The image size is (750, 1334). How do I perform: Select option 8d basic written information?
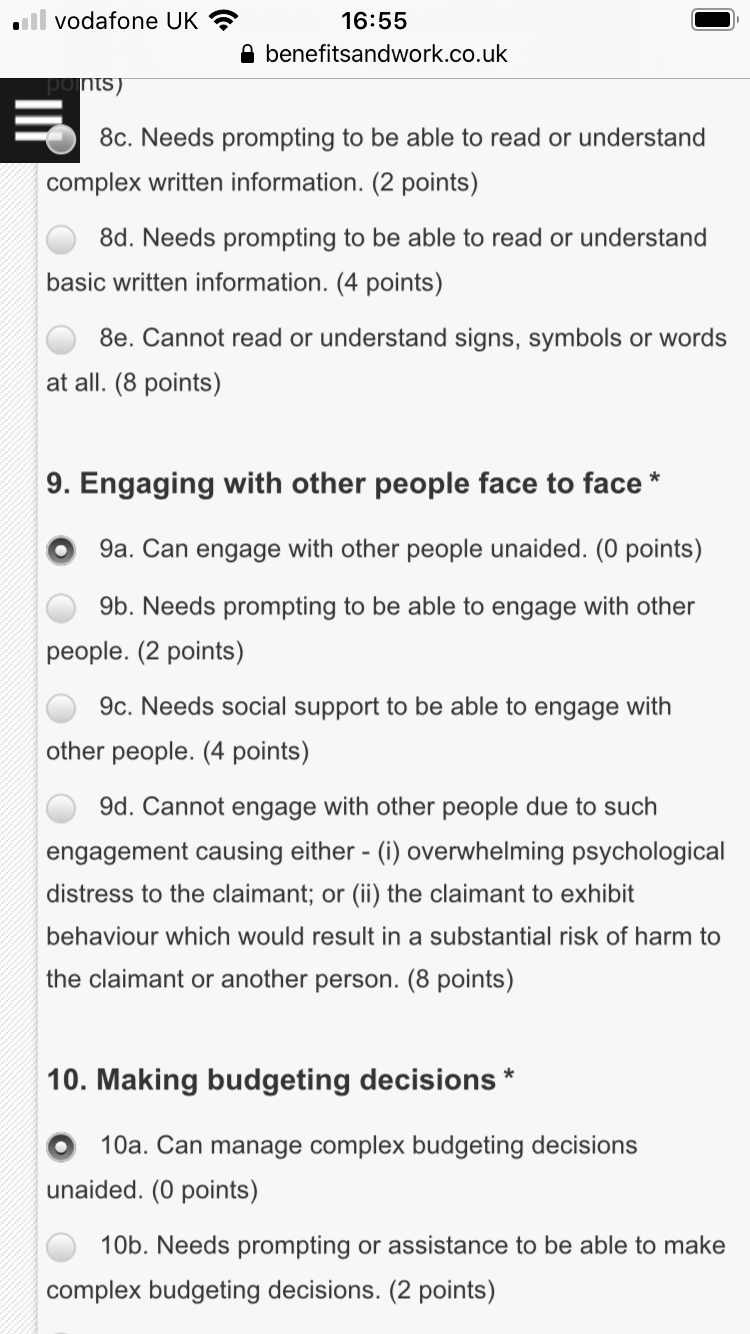(62, 239)
